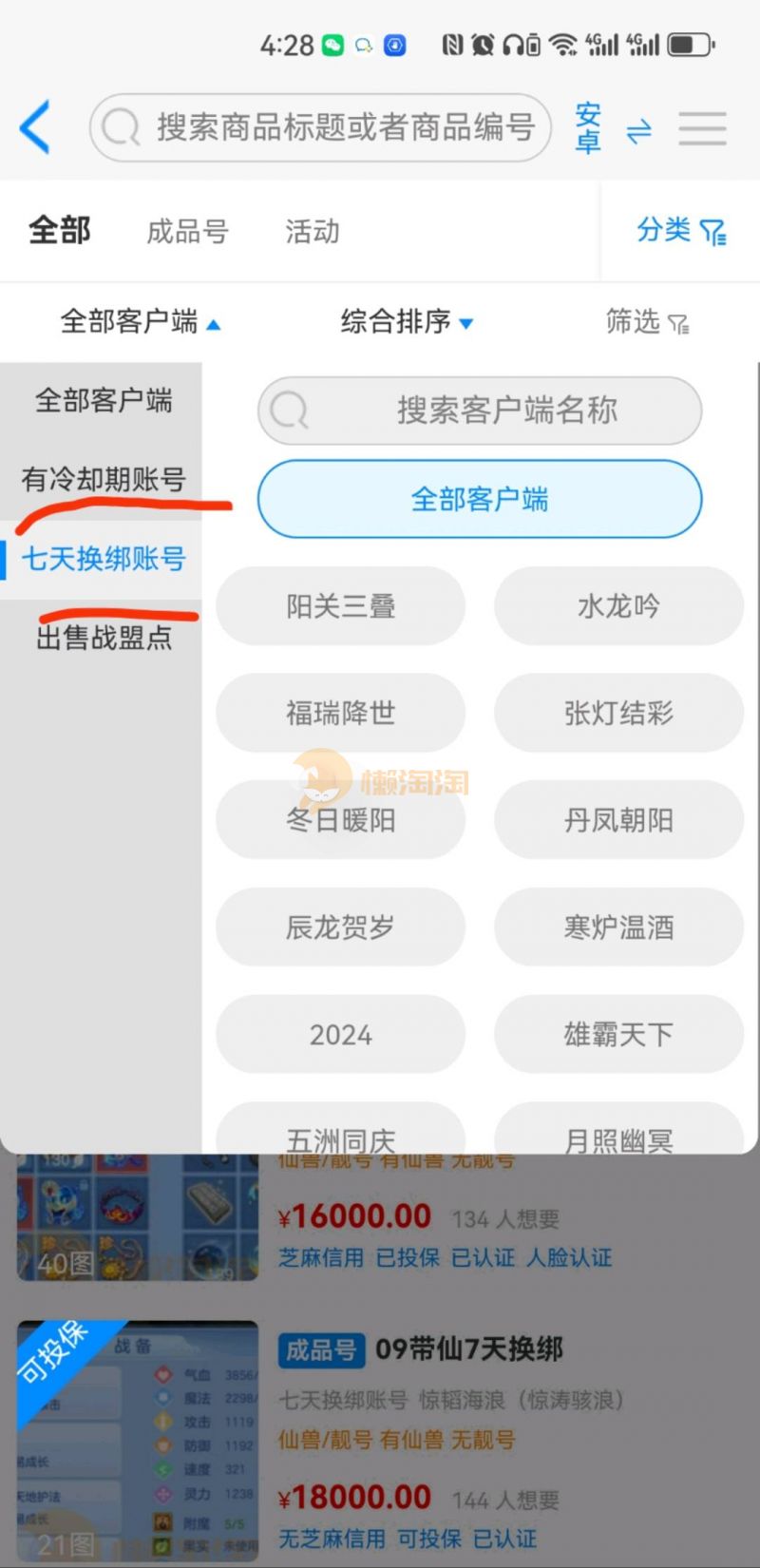Select the 丹凤朝阳 chip

tap(618, 820)
